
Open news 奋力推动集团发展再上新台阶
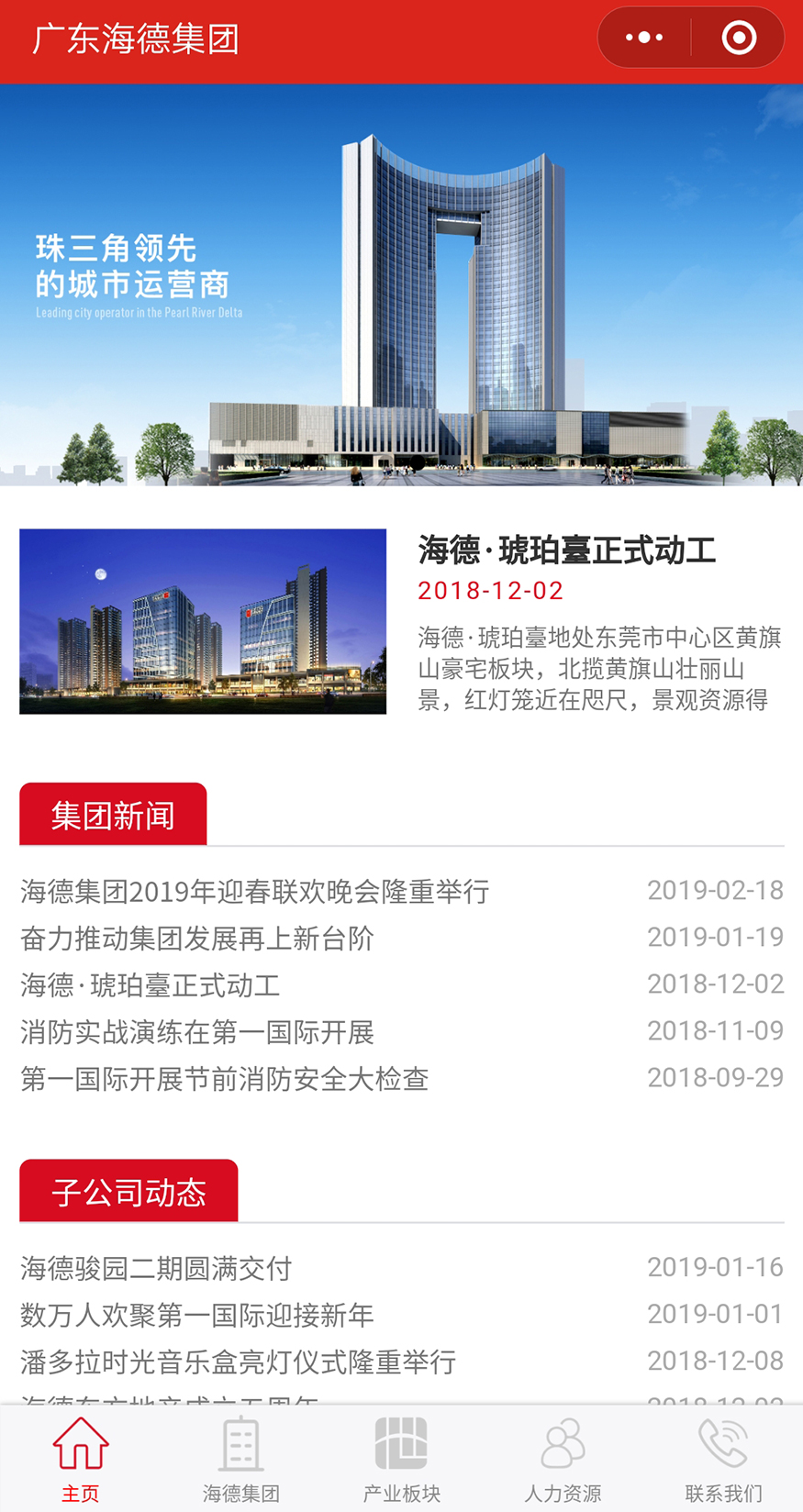(x=401, y=938)
